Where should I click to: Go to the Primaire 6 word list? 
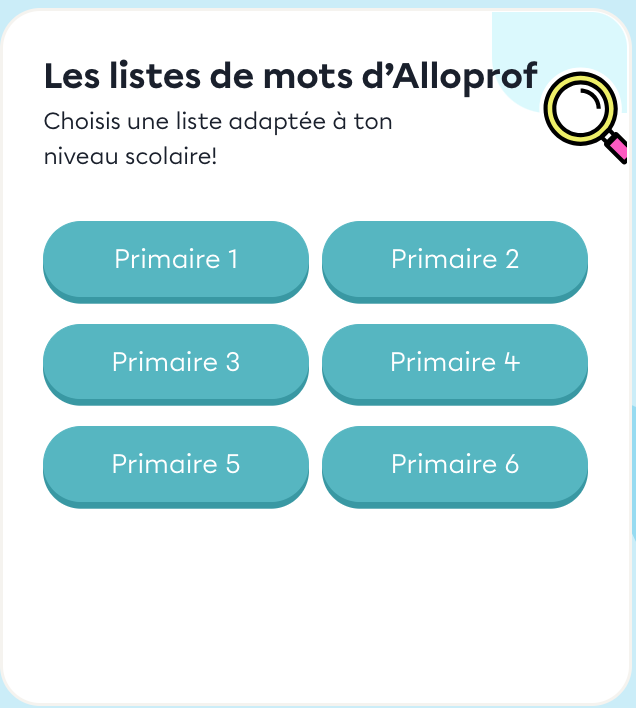click(x=455, y=464)
